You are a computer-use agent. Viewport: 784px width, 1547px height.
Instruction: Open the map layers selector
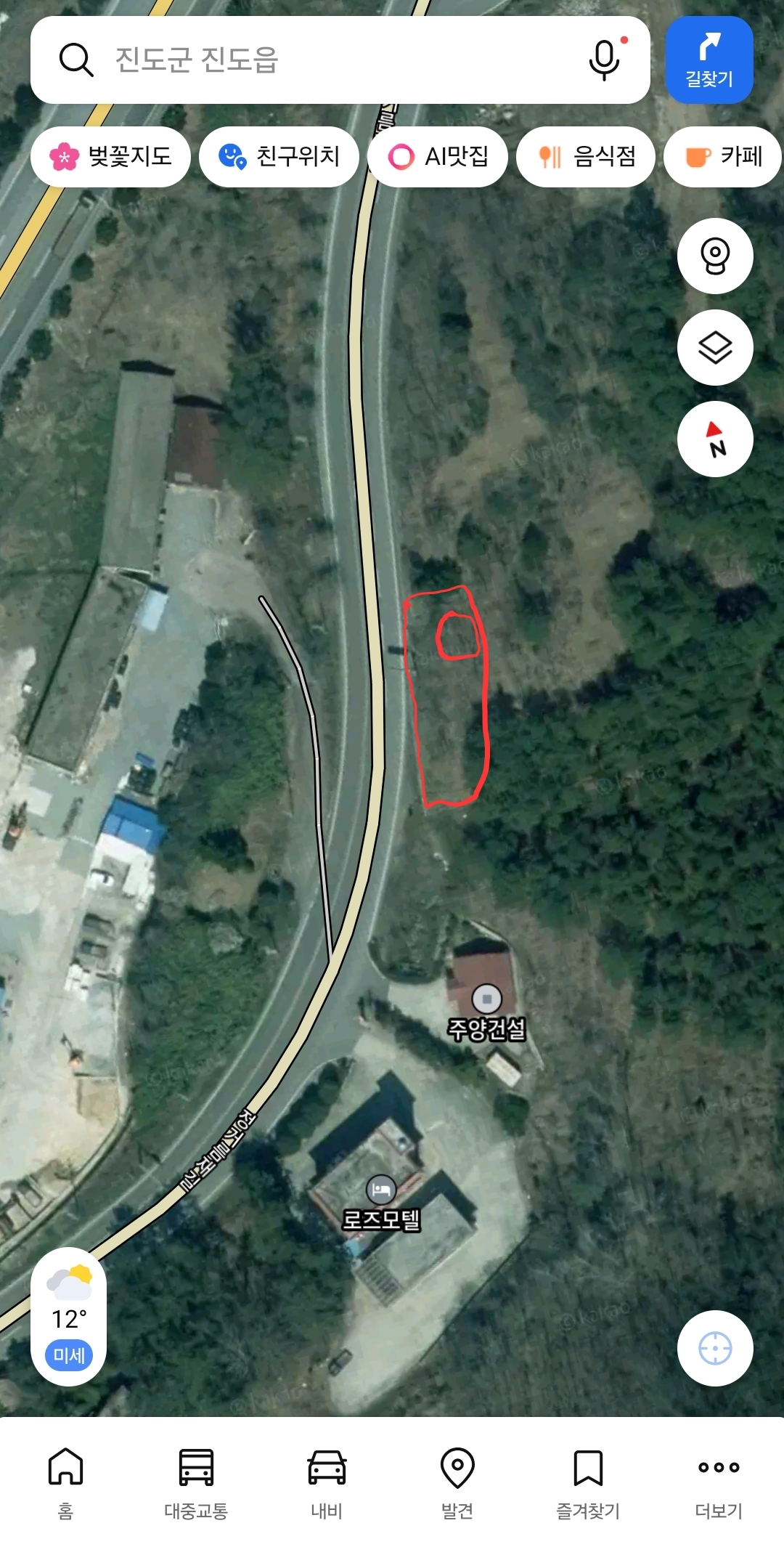[x=715, y=348]
